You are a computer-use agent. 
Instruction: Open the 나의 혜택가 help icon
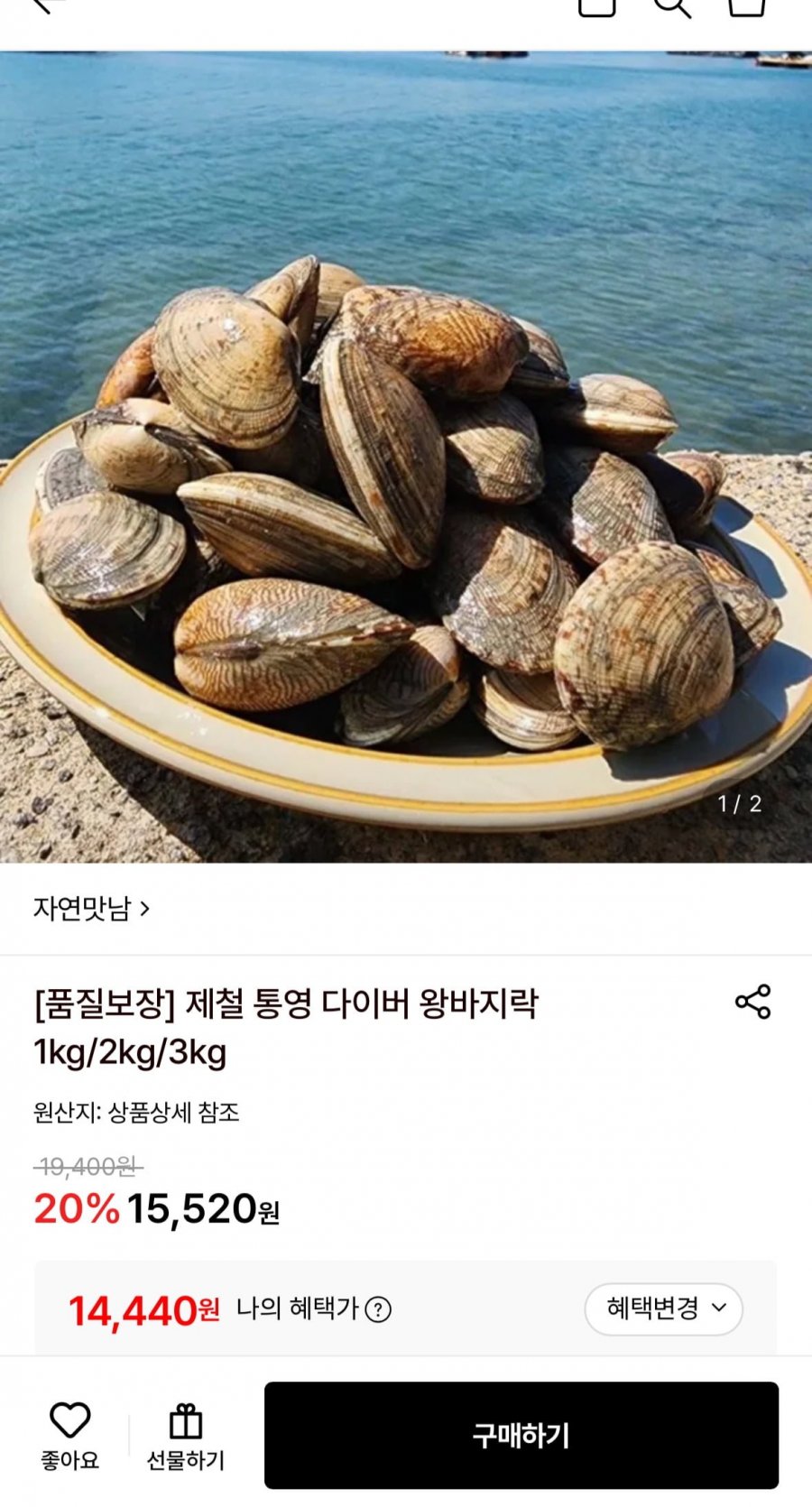tap(378, 1309)
